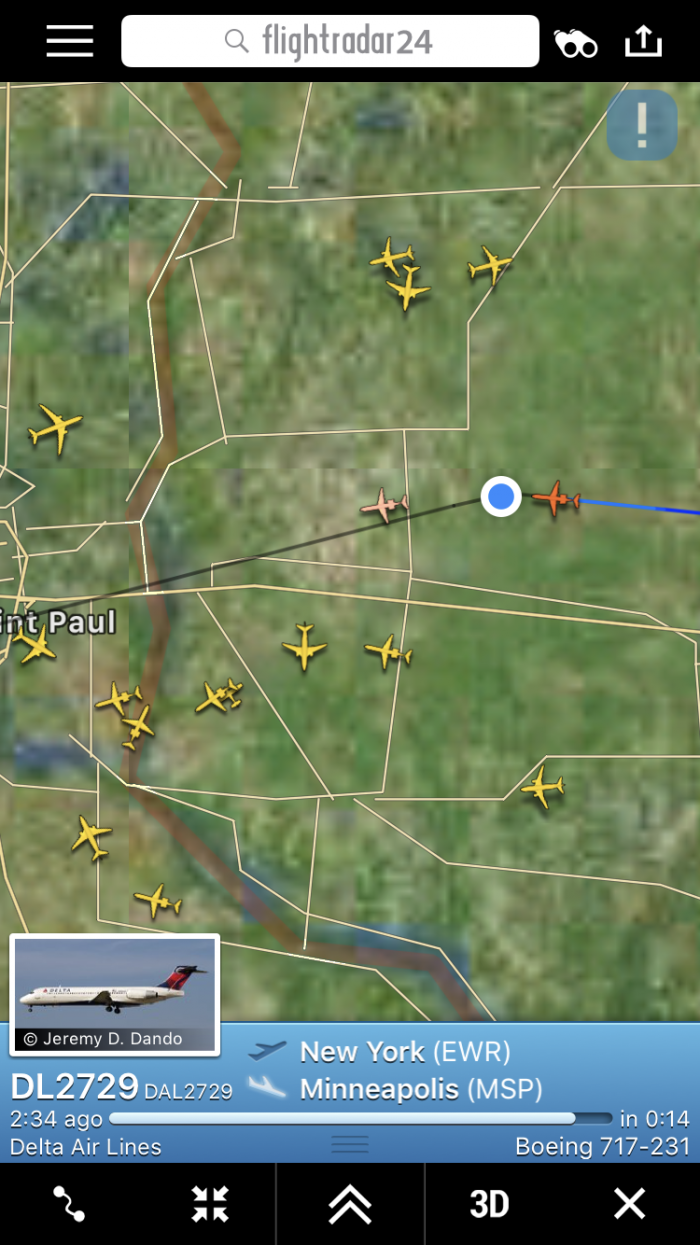Viewport: 700px width, 1245px height.
Task: Share this flight view
Action: pos(643,41)
